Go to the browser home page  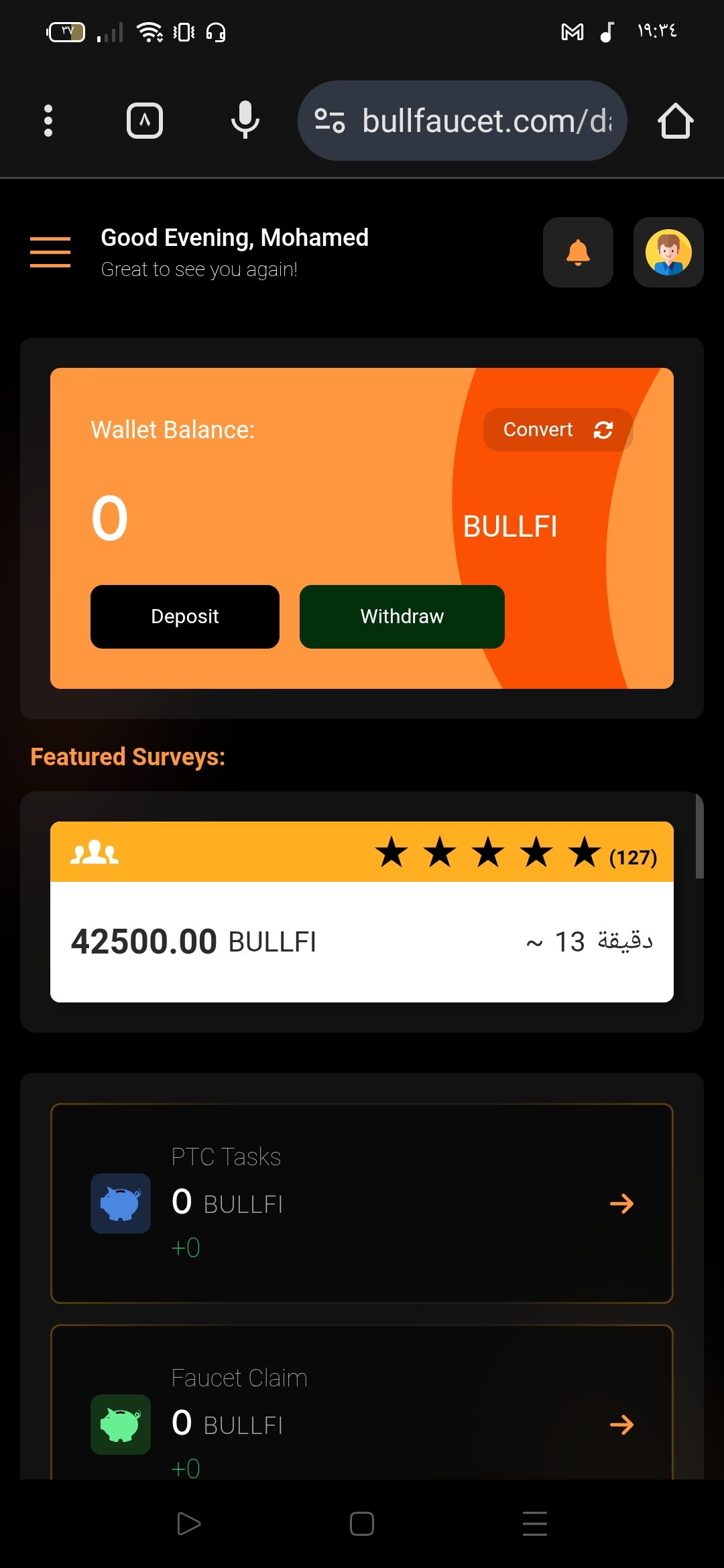[674, 121]
